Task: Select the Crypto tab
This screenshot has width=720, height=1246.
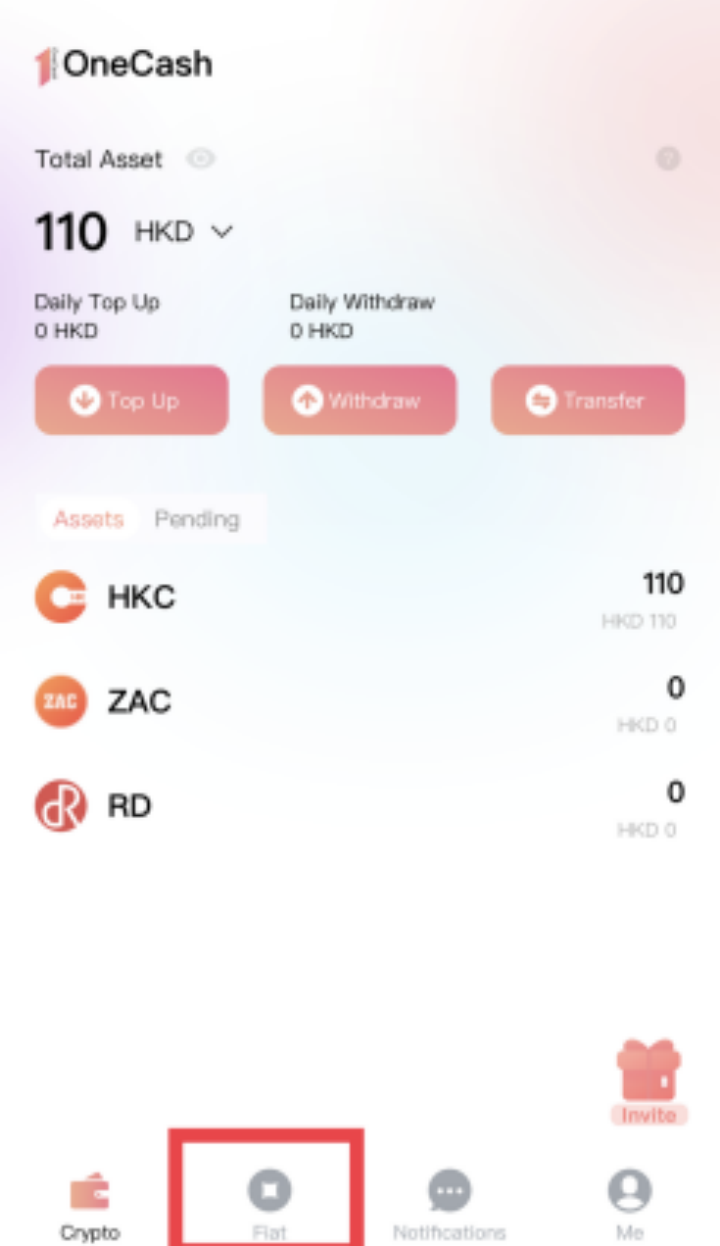Action: pos(90,1205)
